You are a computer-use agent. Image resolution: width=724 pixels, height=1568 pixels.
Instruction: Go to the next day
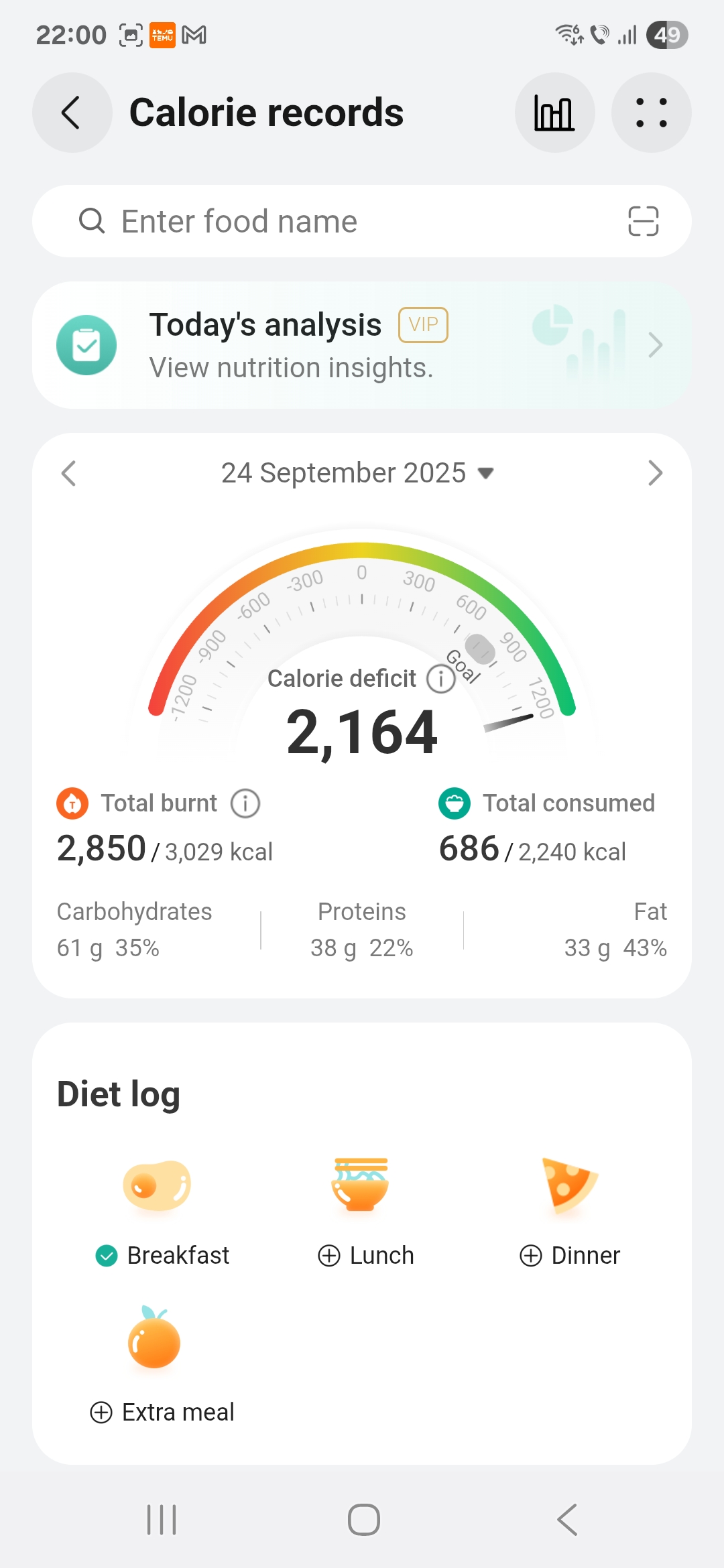[x=655, y=473]
